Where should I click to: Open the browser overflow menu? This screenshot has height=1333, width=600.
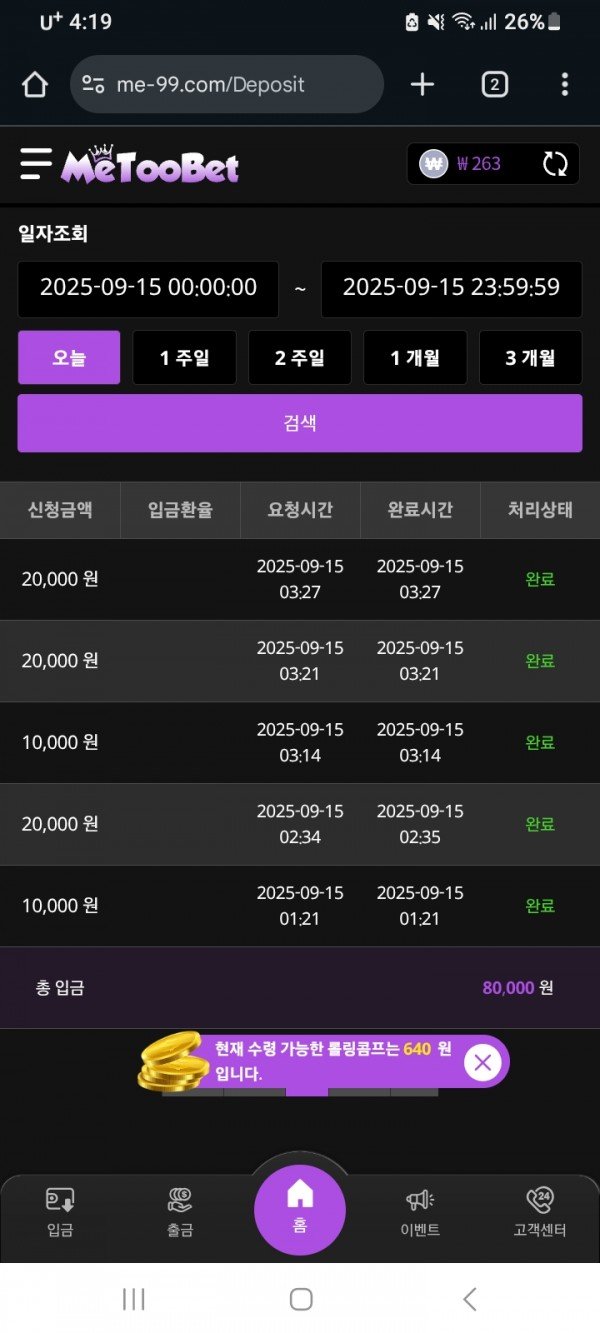click(565, 85)
